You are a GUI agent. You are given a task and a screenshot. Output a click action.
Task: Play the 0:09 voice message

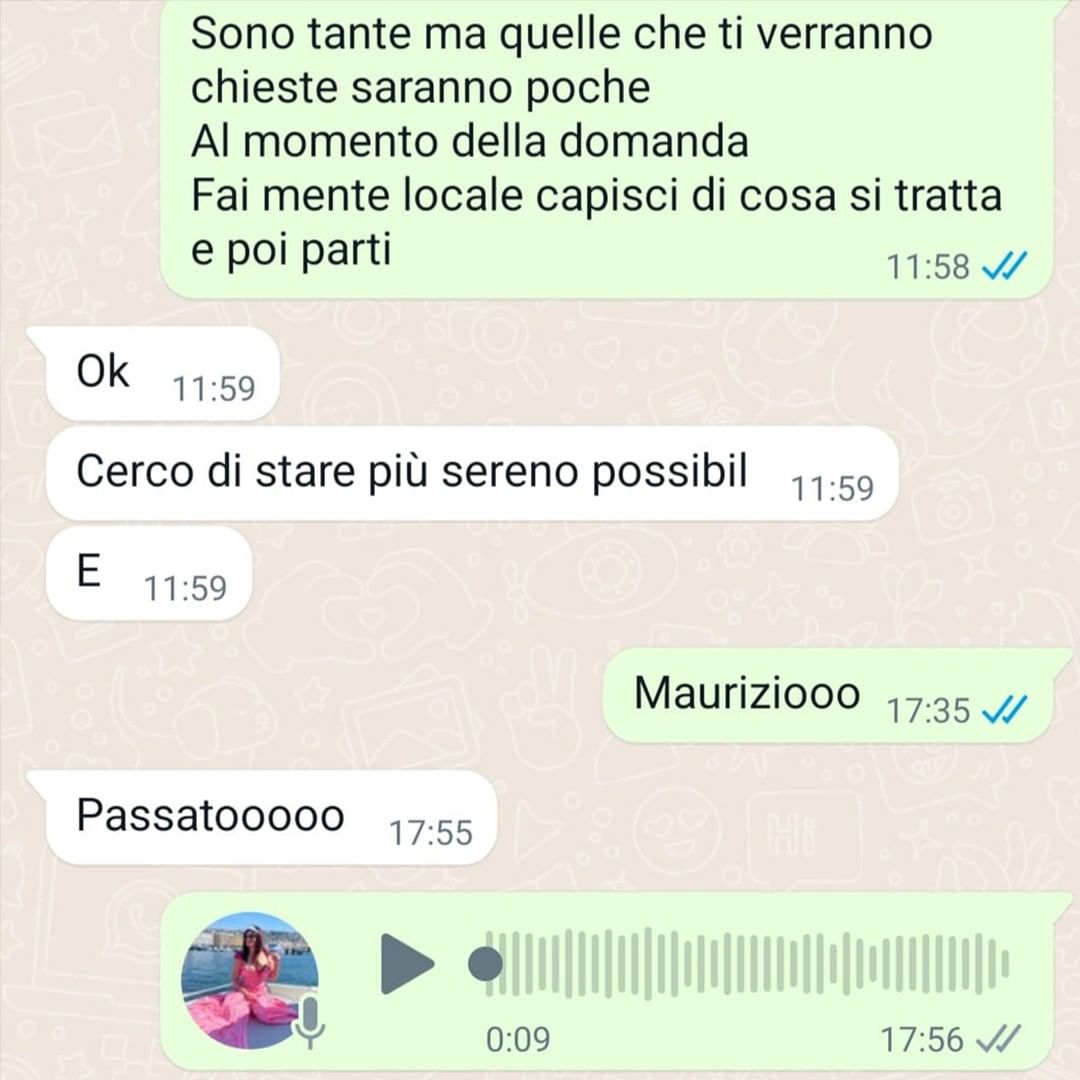406,964
